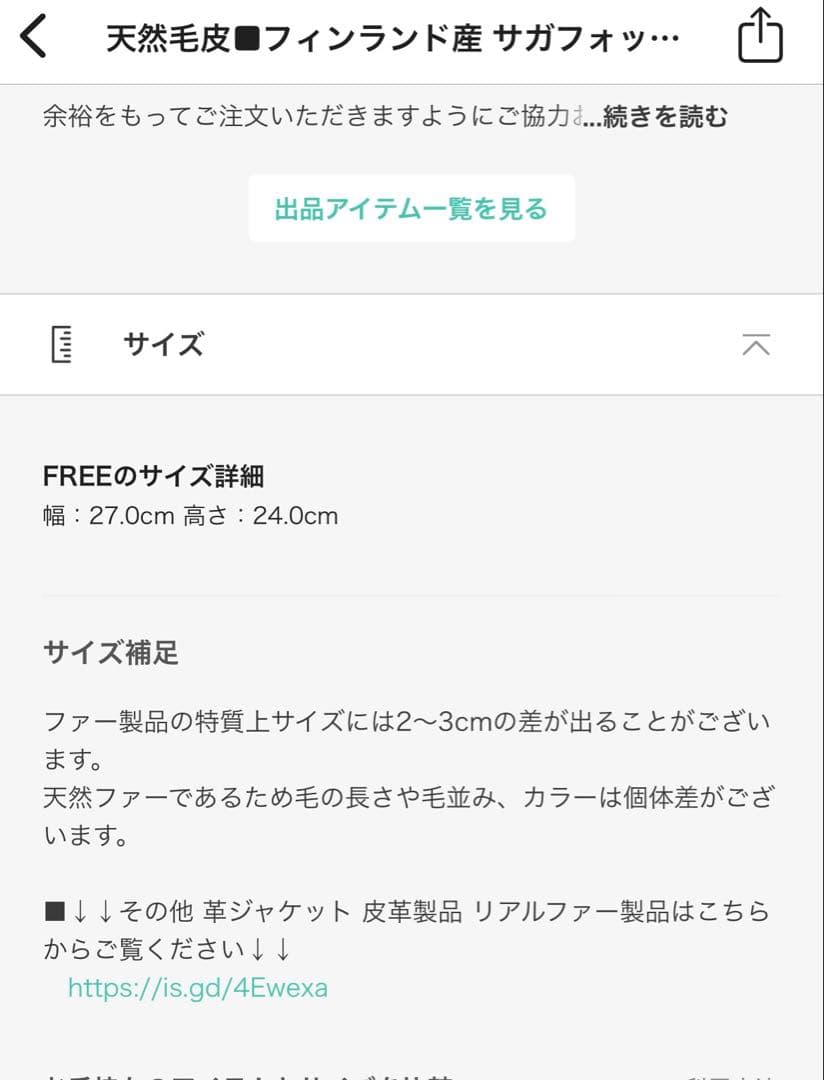The image size is (824, 1080).
Task: Tap the サイズ補足 heading
Action: [x=100, y=653]
